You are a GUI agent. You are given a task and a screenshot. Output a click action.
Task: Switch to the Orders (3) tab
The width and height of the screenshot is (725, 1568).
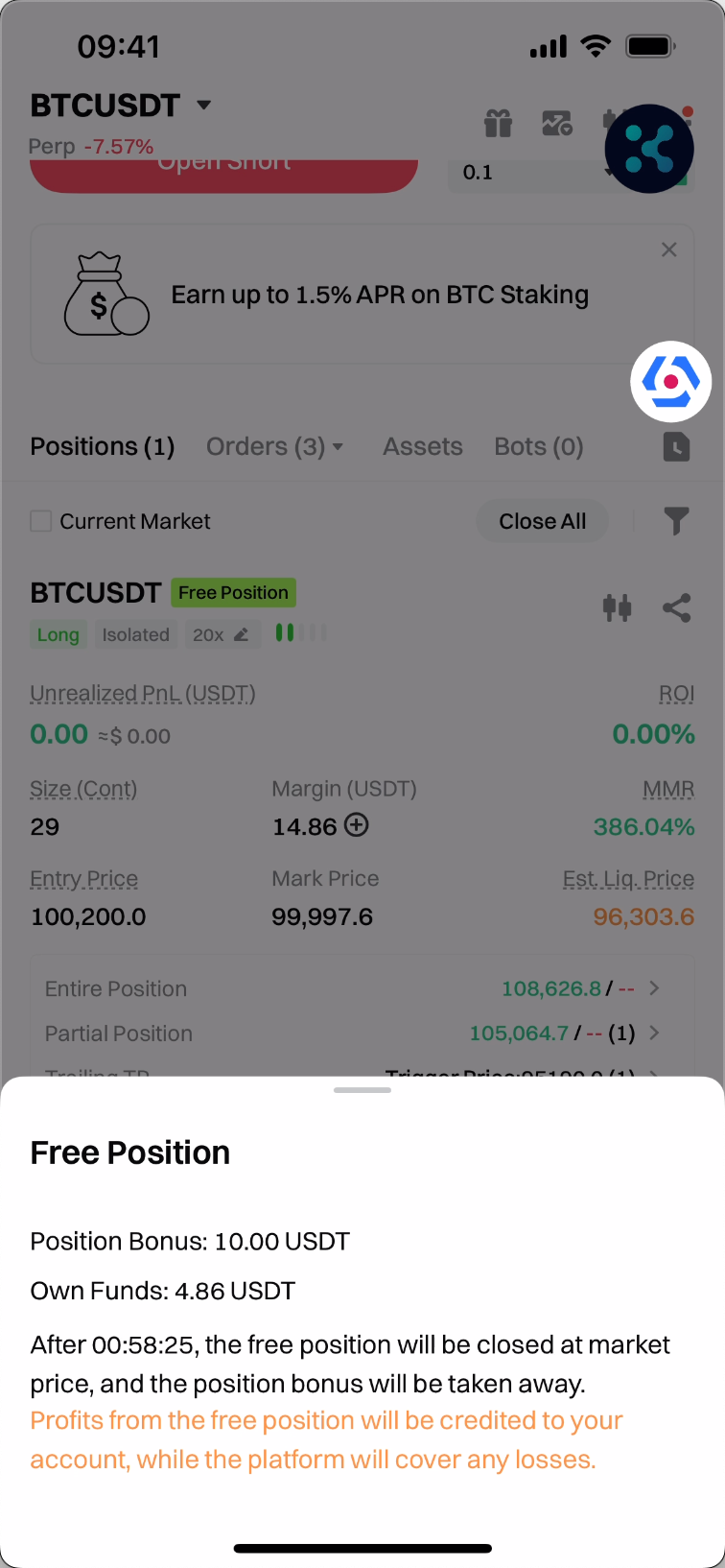(274, 447)
